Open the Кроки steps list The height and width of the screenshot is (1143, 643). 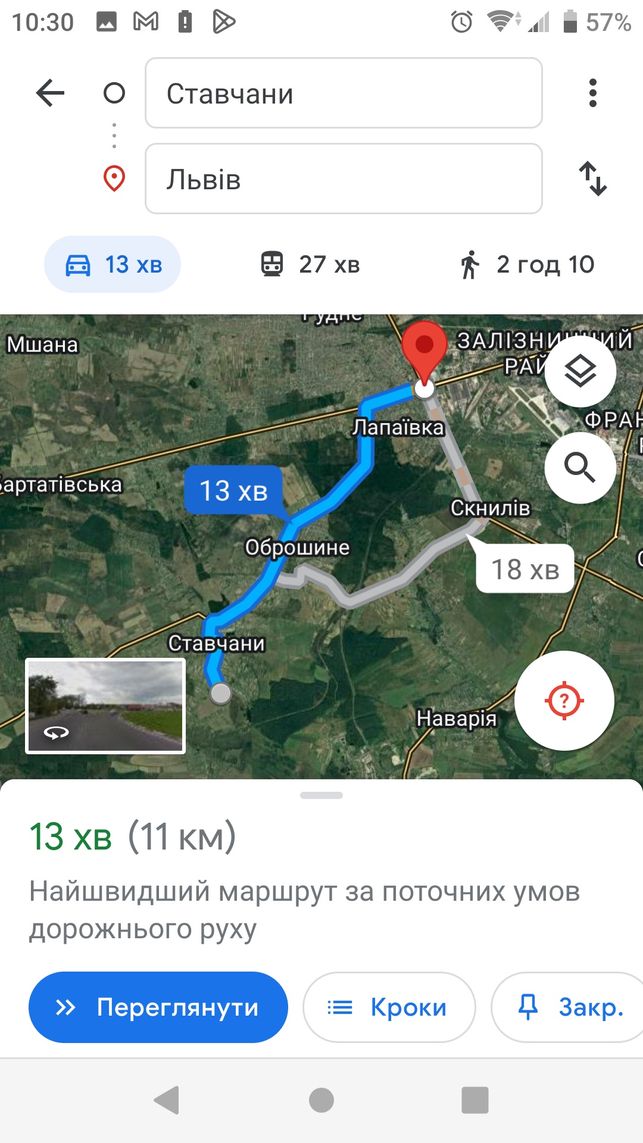[x=389, y=1007]
